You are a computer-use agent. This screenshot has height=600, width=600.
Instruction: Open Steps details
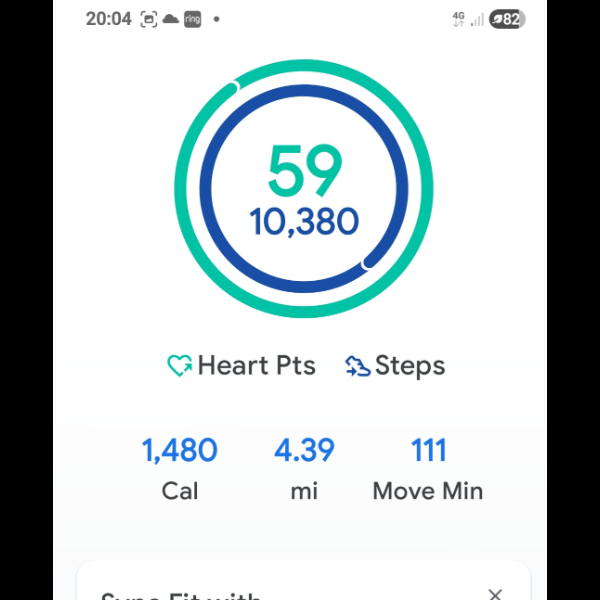click(395, 366)
